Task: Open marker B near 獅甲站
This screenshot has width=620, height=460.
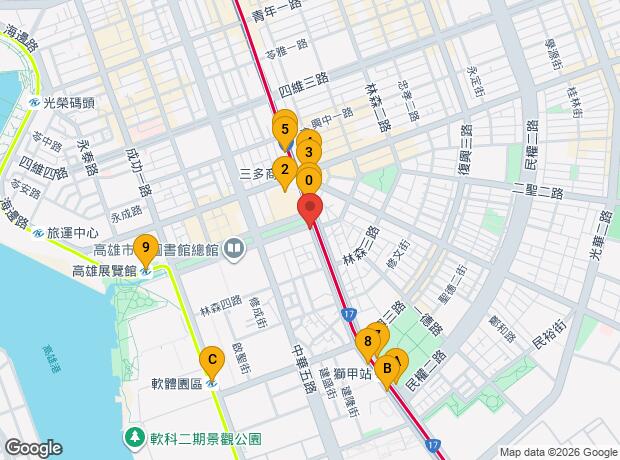Action: (x=387, y=371)
